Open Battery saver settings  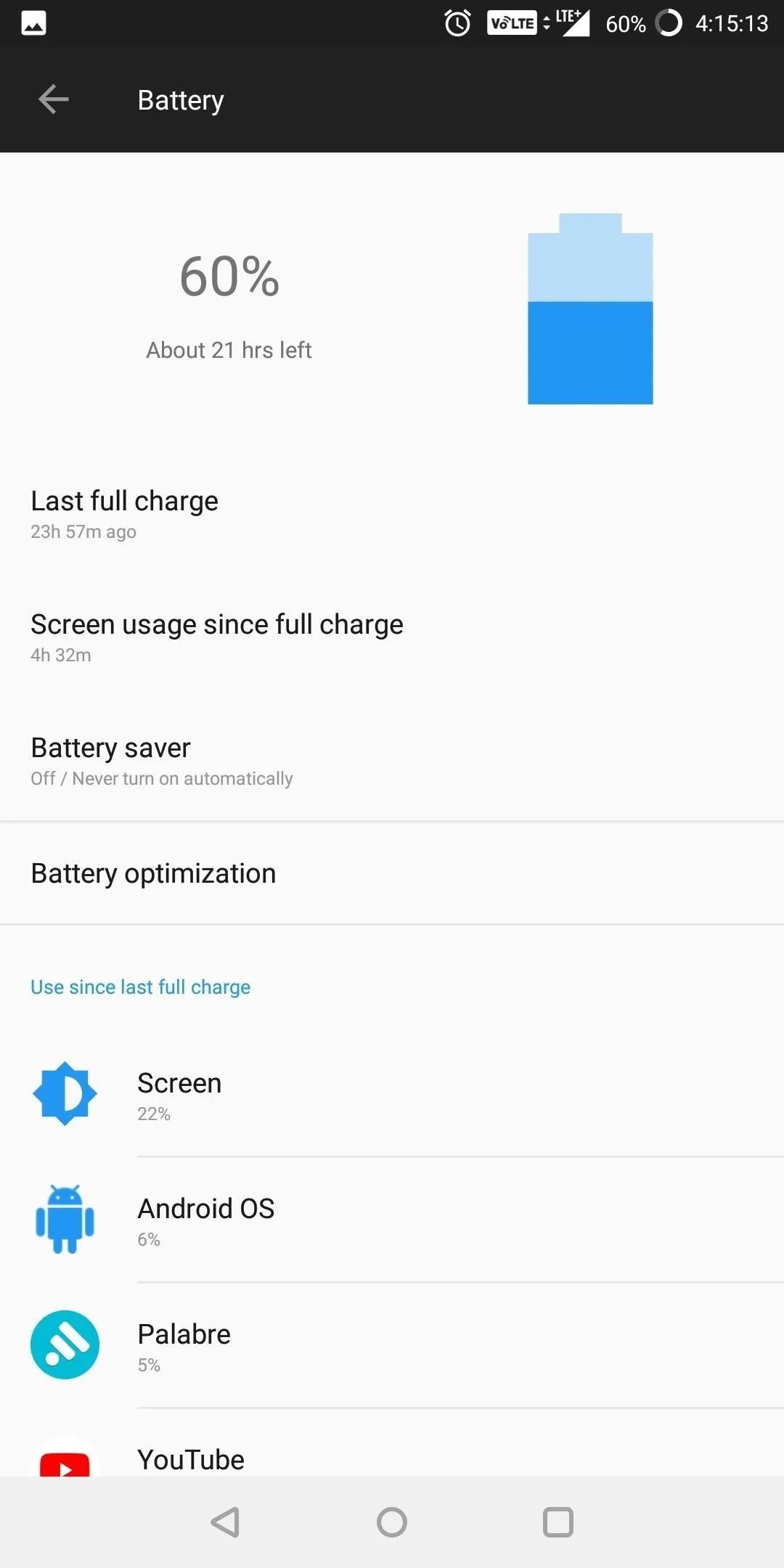click(x=392, y=760)
